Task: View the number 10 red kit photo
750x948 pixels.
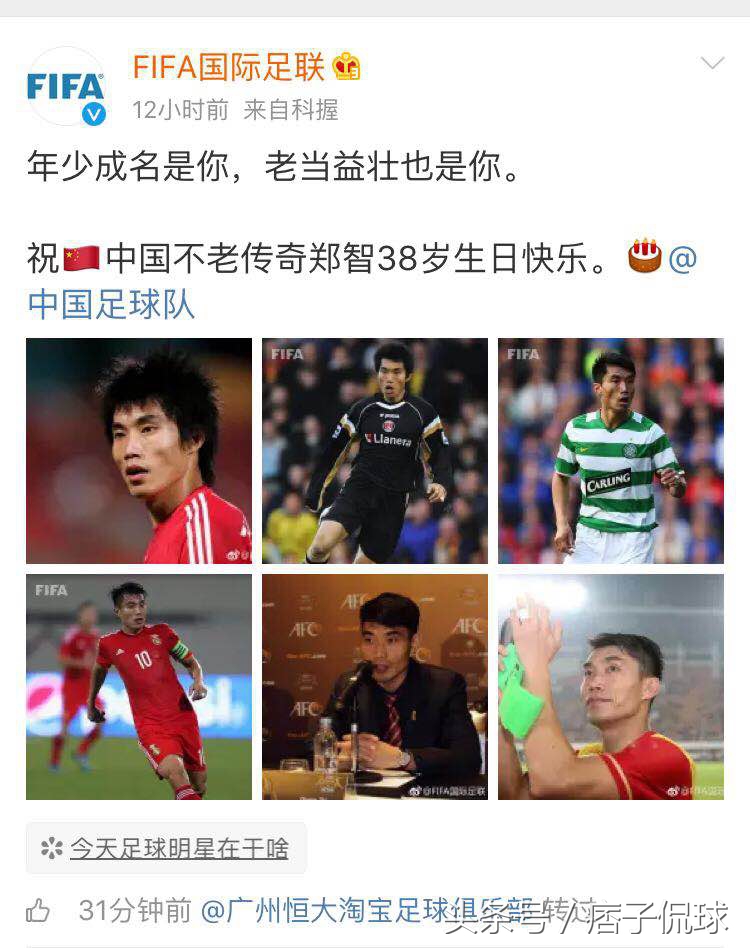Action: click(139, 687)
